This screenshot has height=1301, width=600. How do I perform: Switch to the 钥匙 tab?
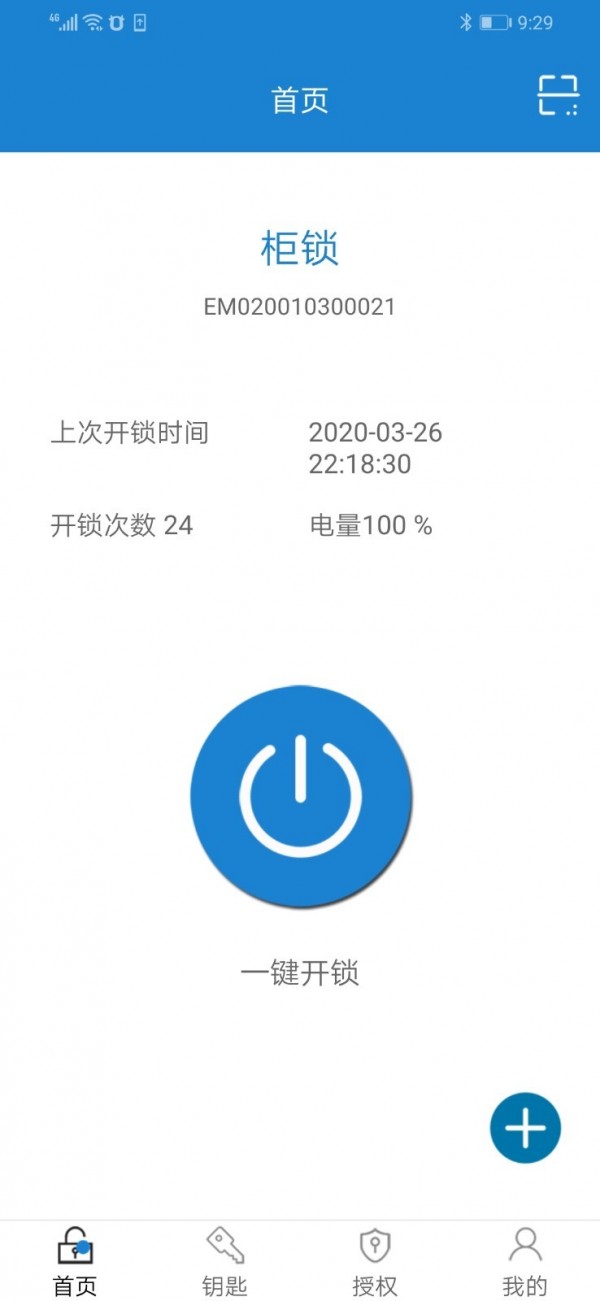(225, 1262)
